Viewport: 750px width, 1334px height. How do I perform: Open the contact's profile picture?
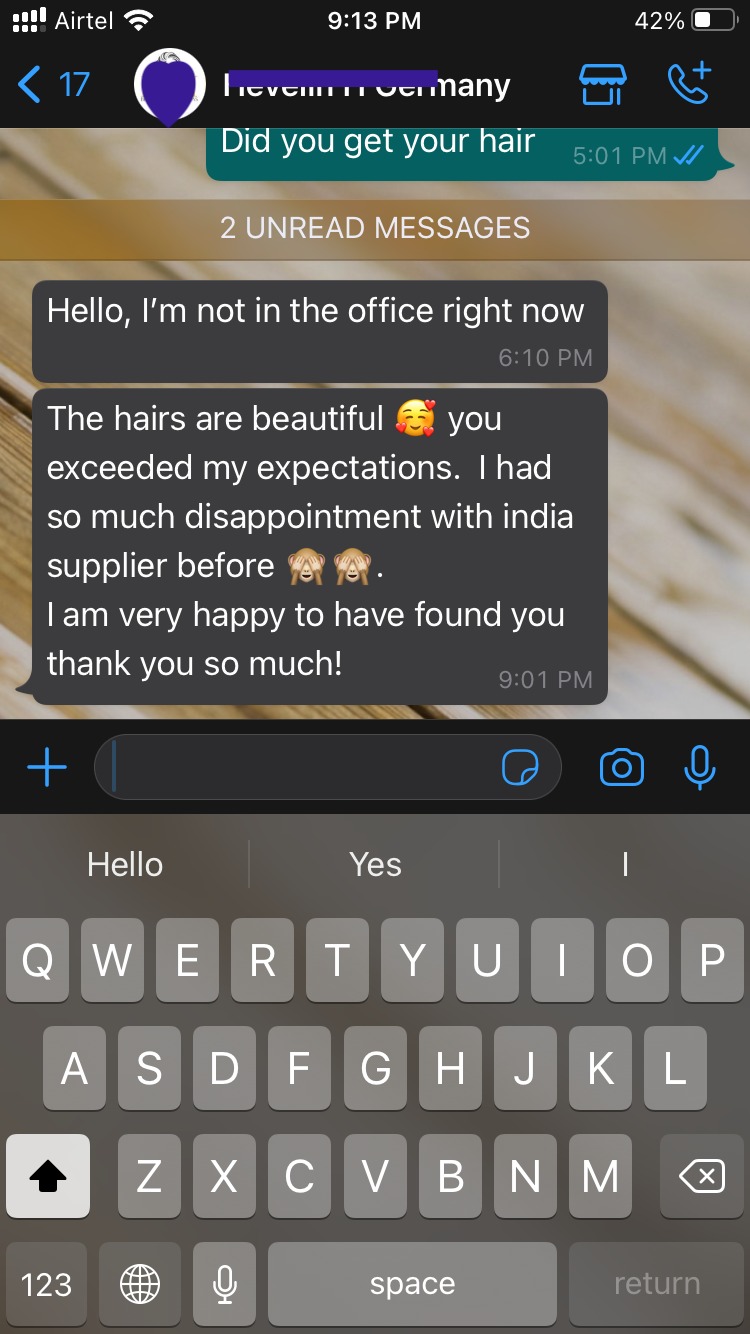point(169,85)
